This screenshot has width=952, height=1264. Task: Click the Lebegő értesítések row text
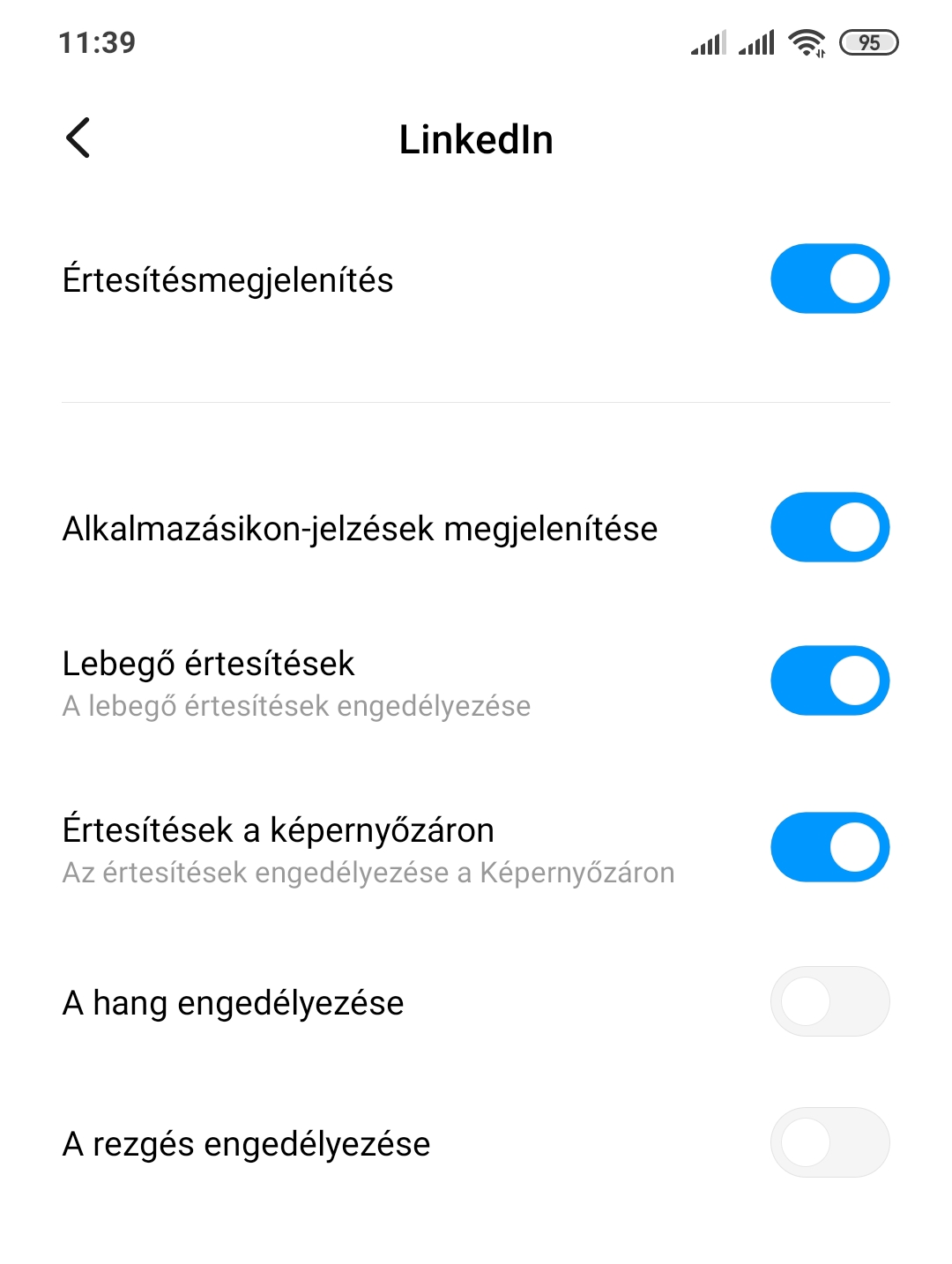coord(208,664)
